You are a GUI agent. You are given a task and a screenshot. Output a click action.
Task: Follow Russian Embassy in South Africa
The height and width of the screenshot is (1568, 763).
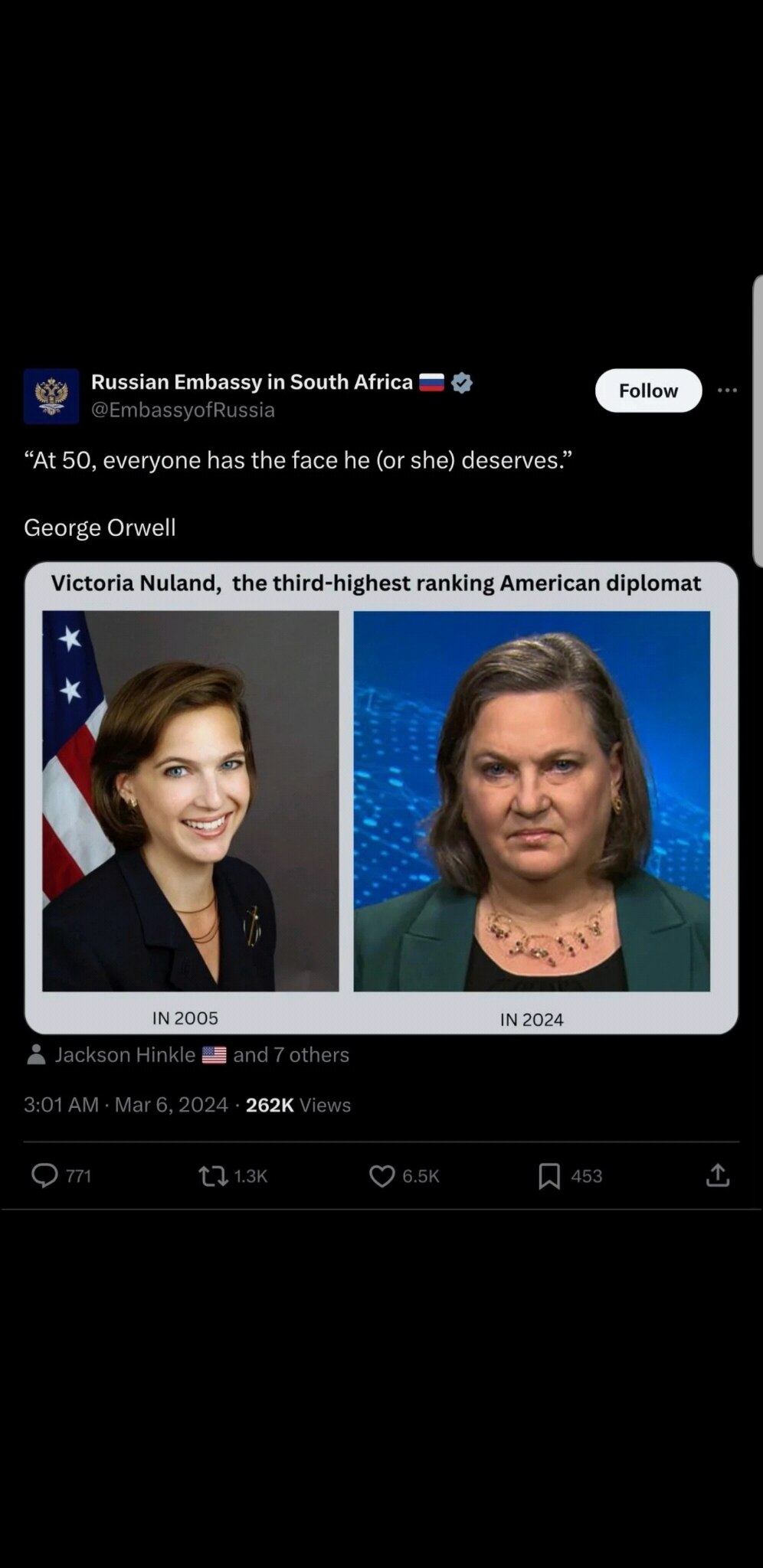[x=648, y=390]
